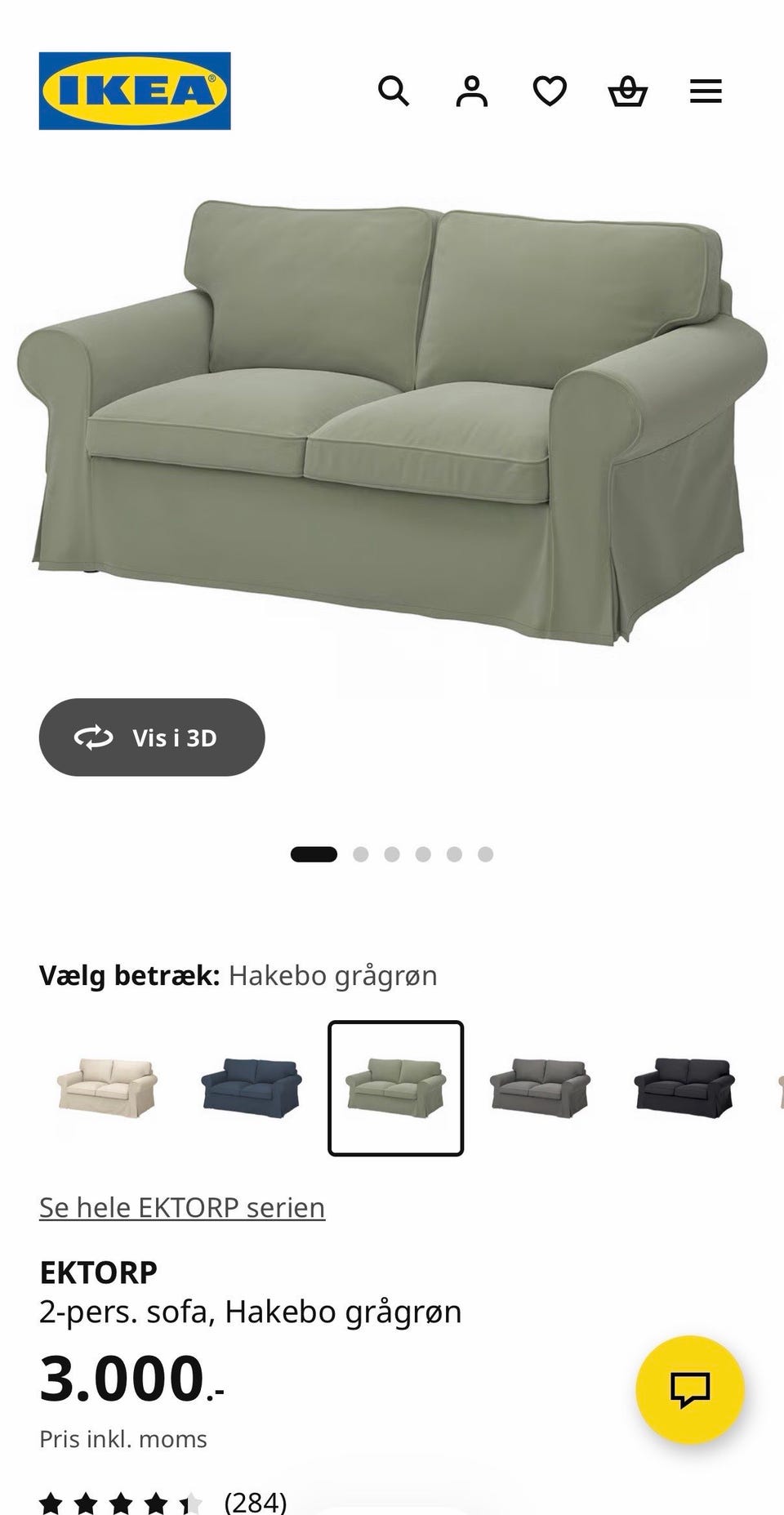Click the 3D rotate icon on Vis i 3D
Screen dimensions: 784x1515
[x=94, y=737]
